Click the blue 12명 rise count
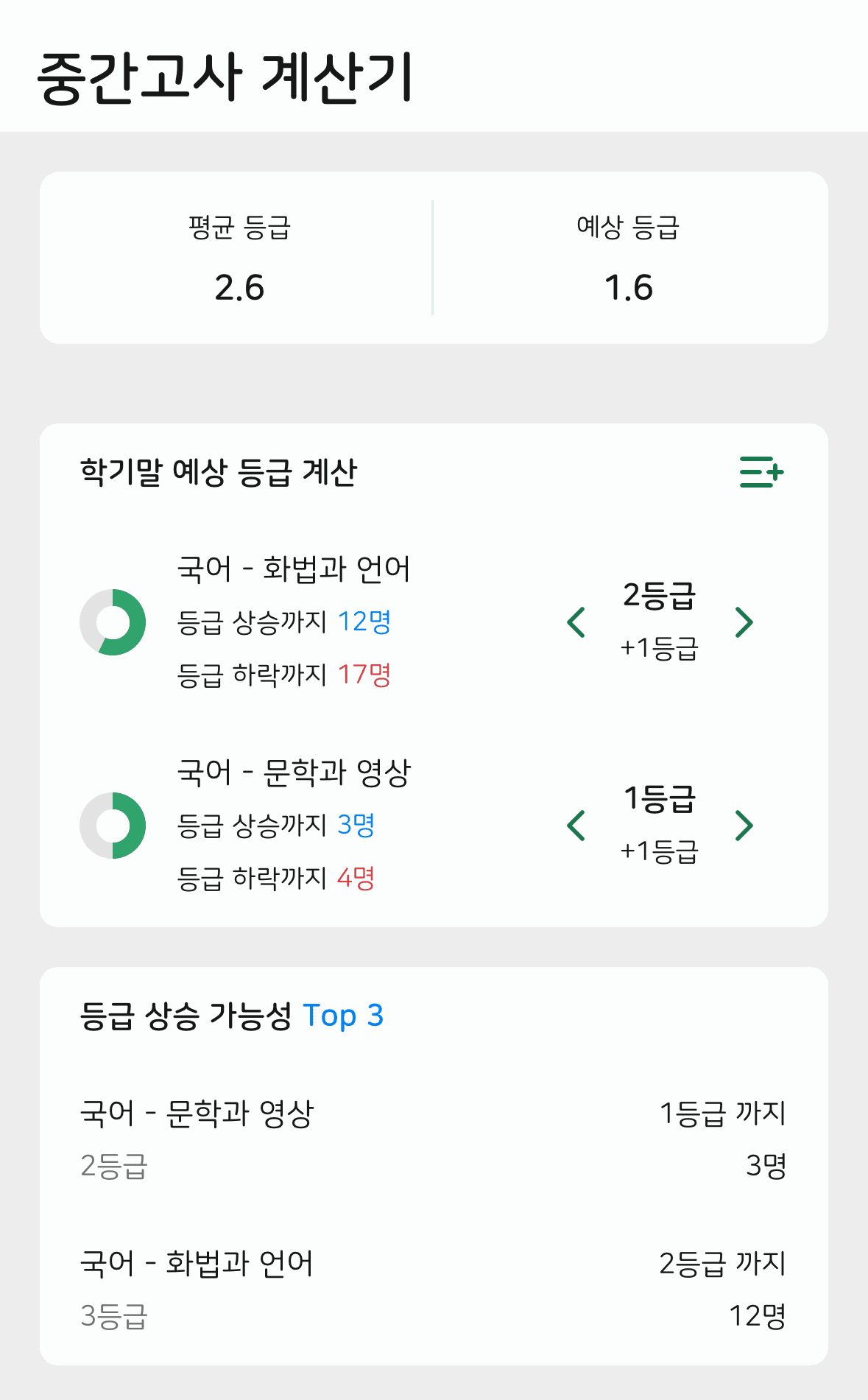This screenshot has width=868, height=1400. pos(366,622)
